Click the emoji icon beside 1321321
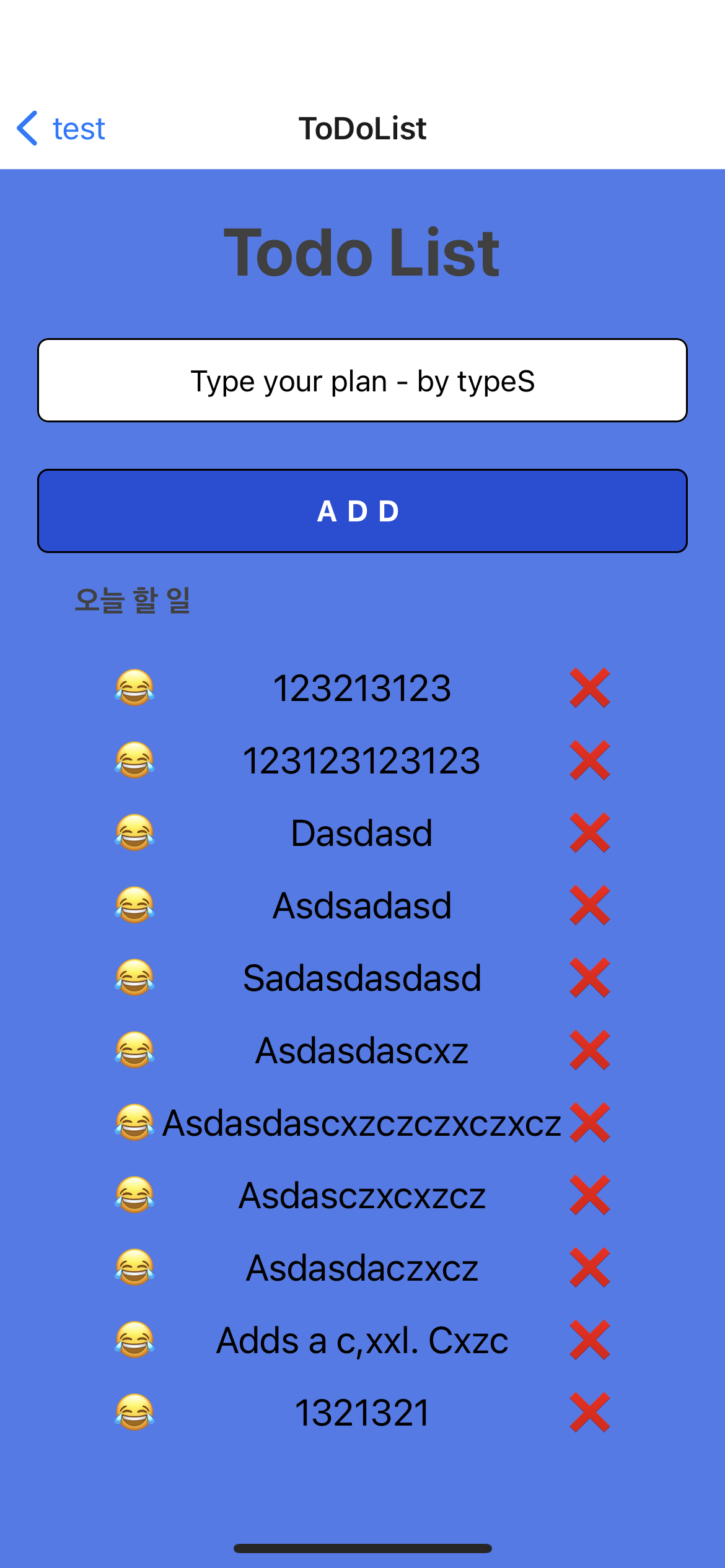 134,1411
